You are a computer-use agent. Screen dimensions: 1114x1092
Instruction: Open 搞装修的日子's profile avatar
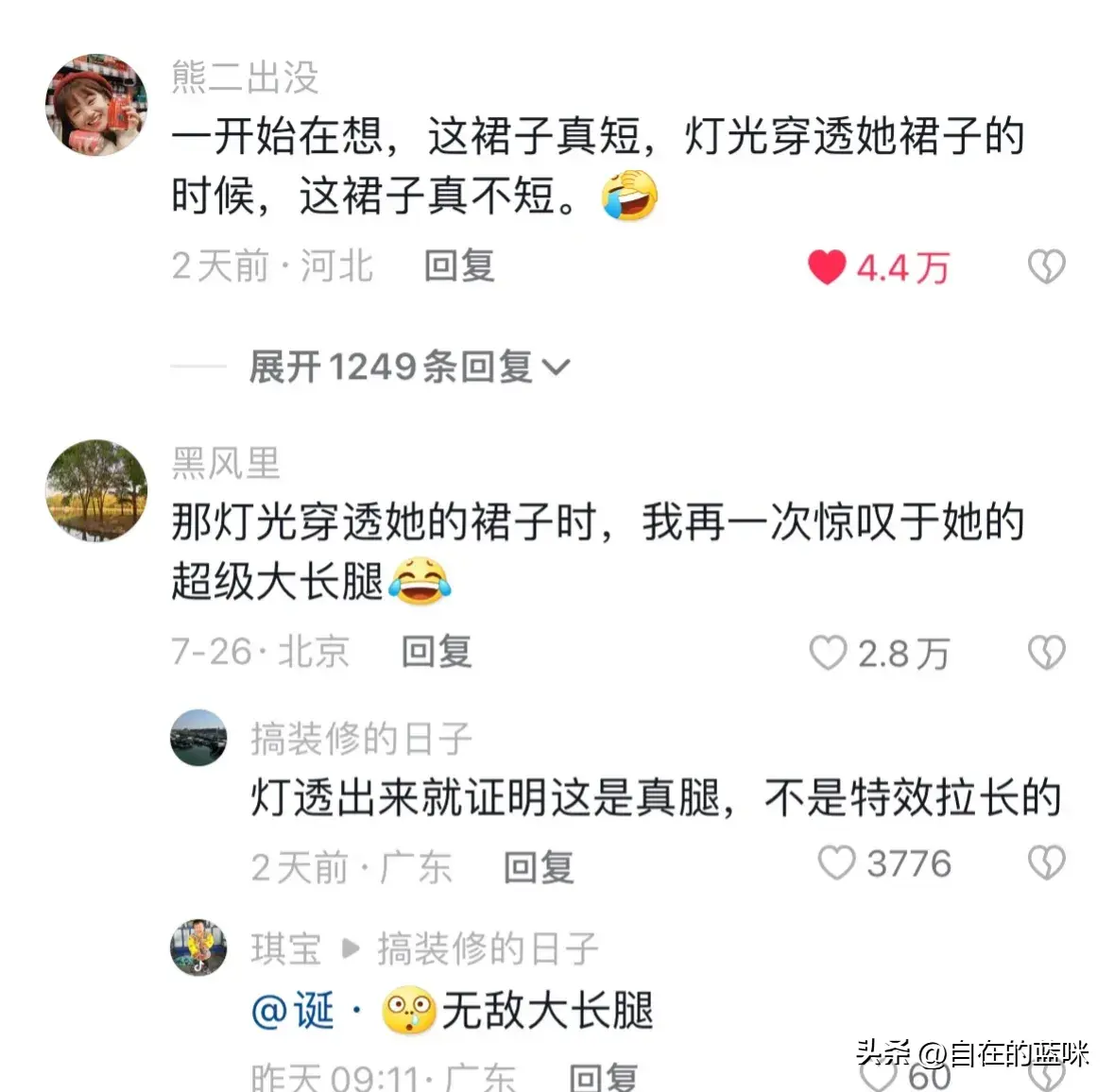coord(198,738)
